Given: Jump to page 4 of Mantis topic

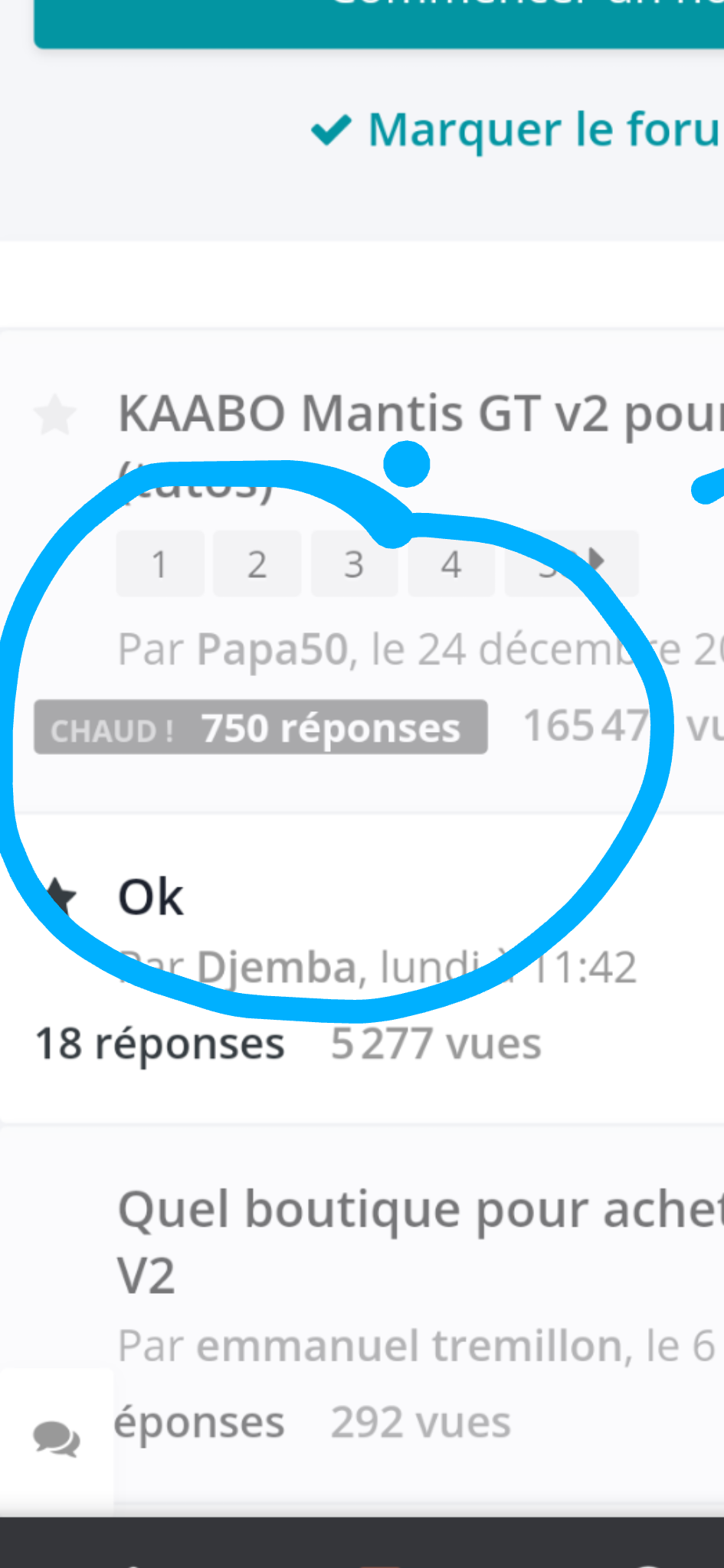Looking at the screenshot, I should tap(451, 563).
